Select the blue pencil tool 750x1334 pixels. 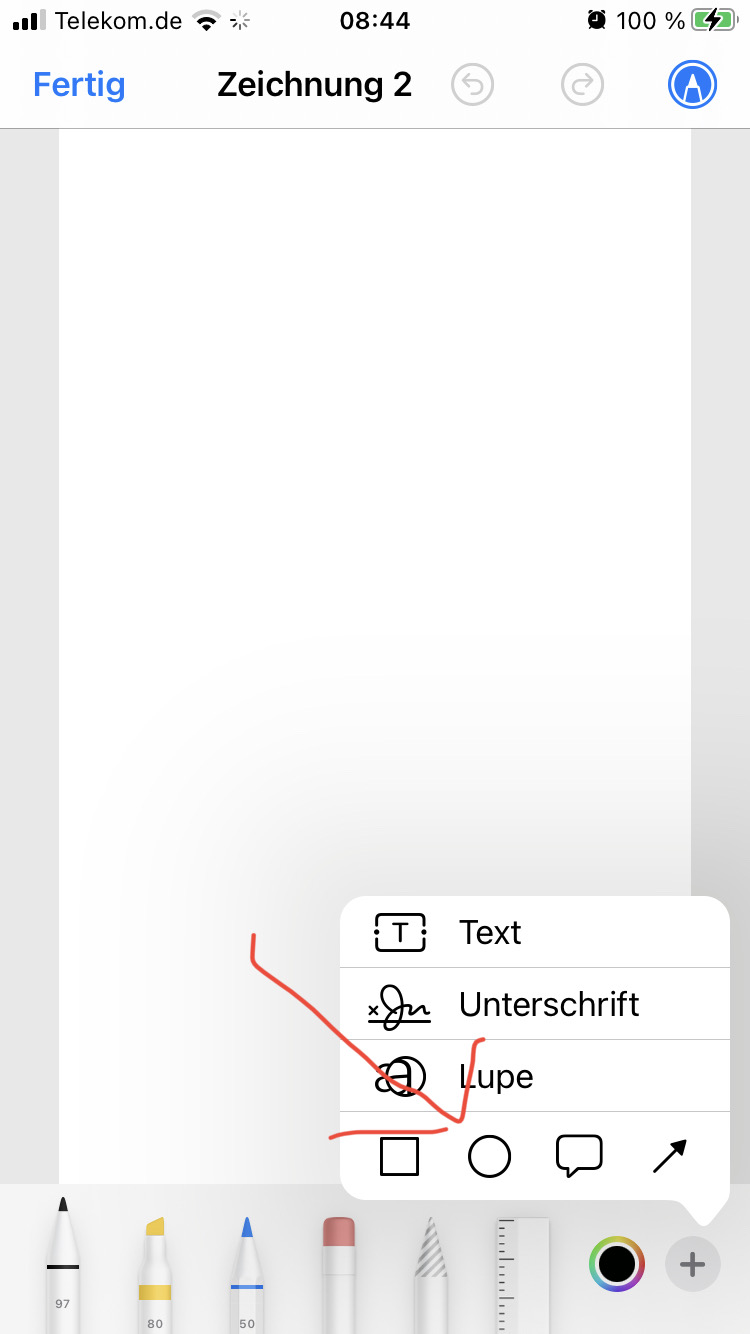[247, 1274]
